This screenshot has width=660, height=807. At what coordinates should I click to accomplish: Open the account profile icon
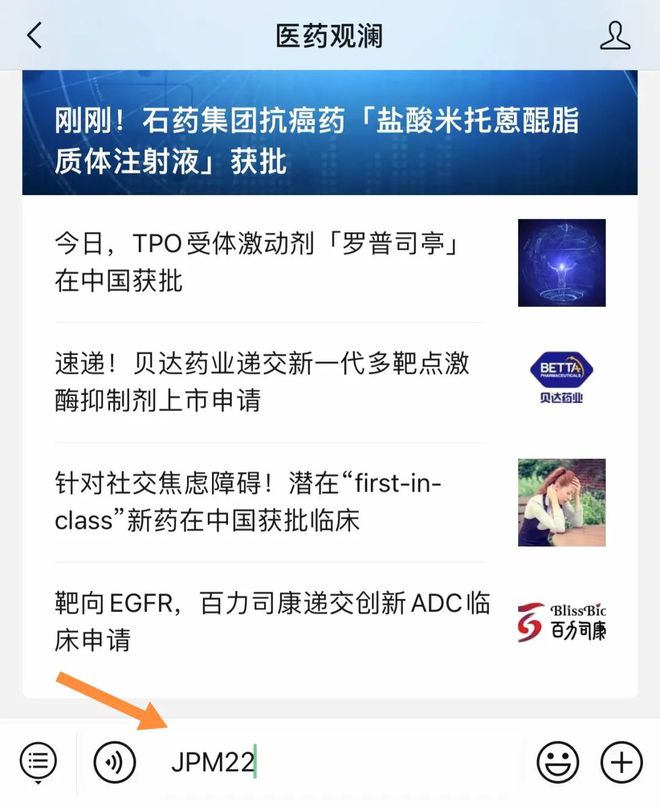(614, 36)
